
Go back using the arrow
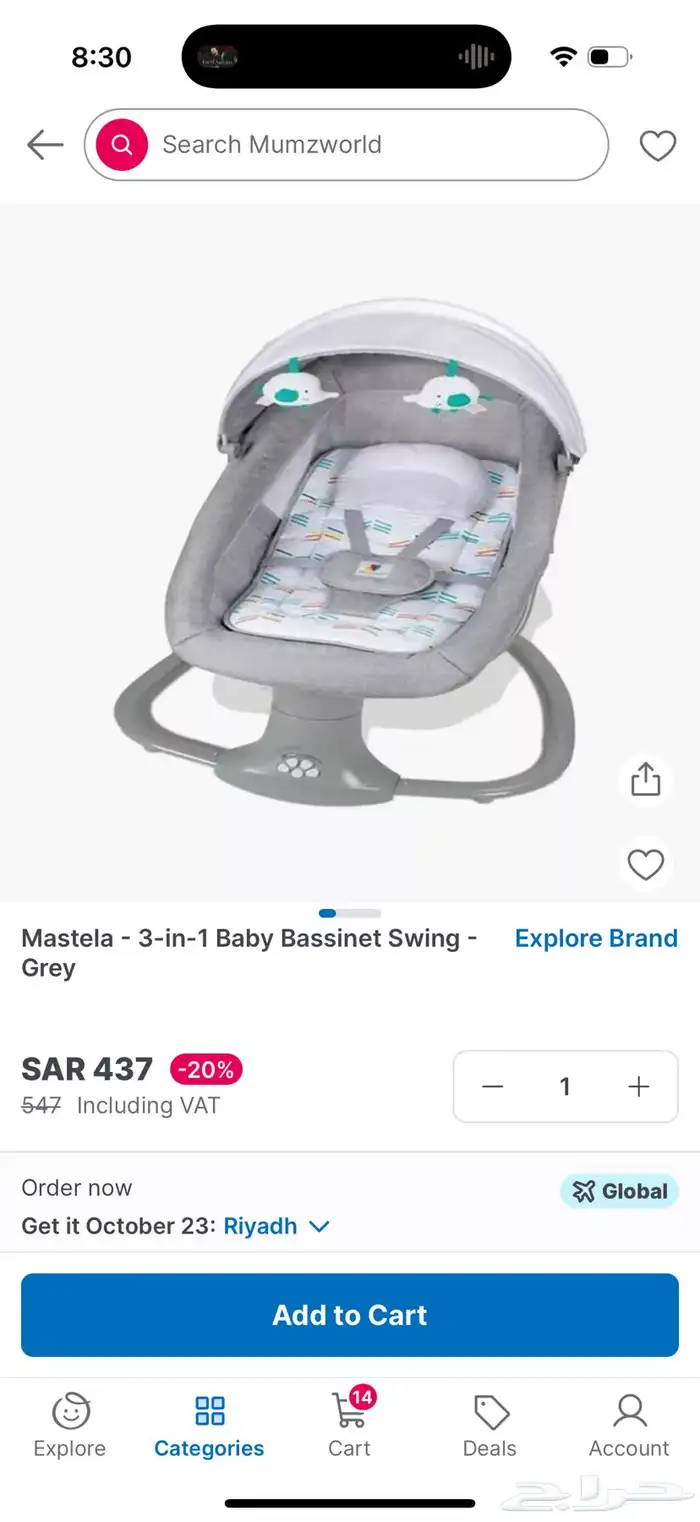44,145
